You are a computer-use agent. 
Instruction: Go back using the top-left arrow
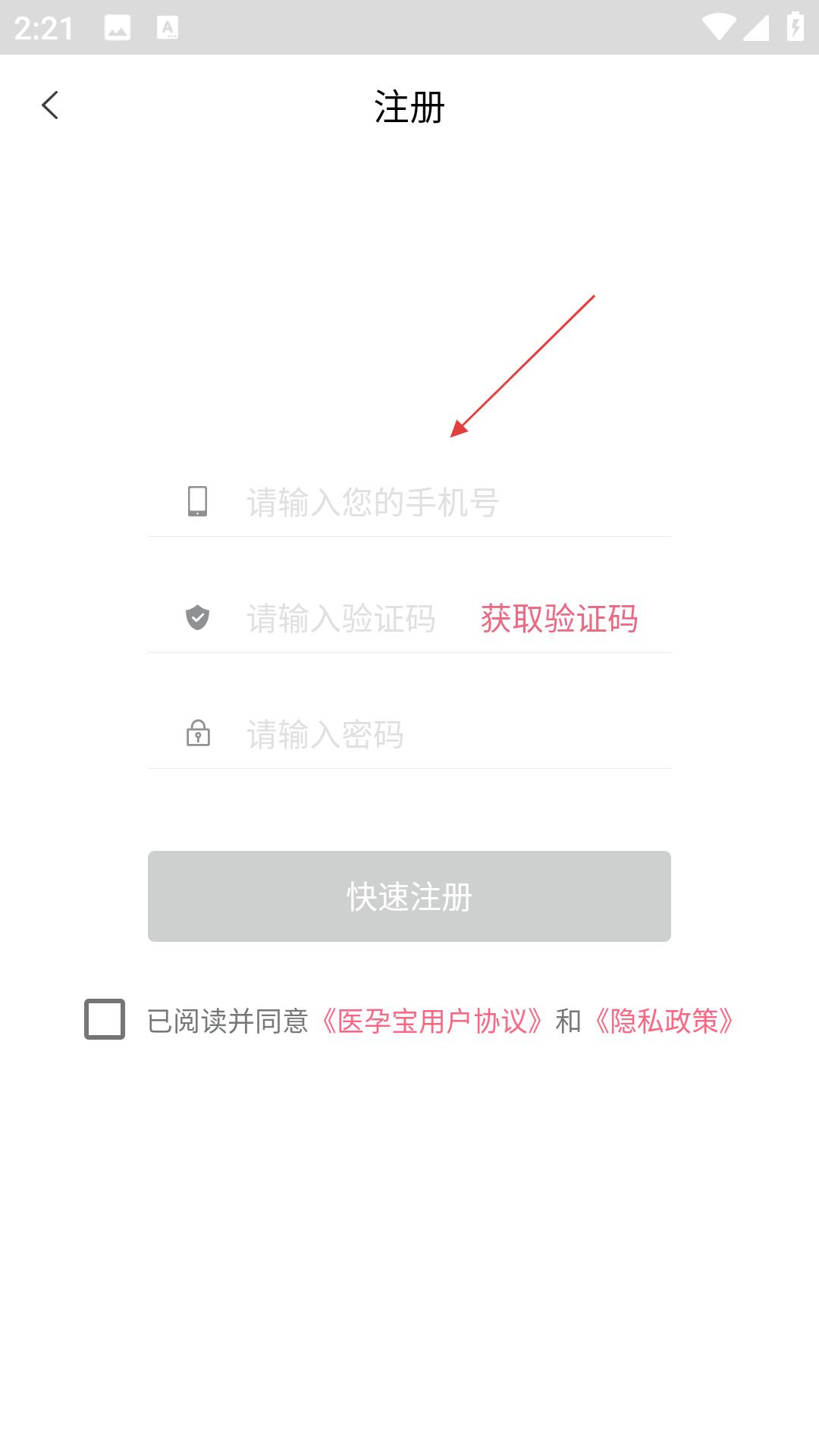50,105
